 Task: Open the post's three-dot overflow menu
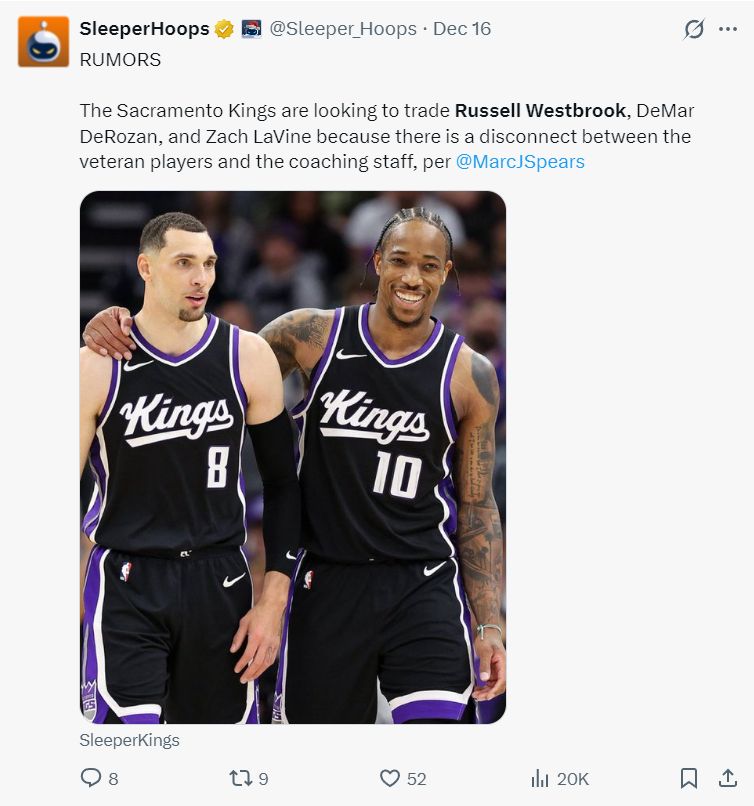(x=728, y=29)
